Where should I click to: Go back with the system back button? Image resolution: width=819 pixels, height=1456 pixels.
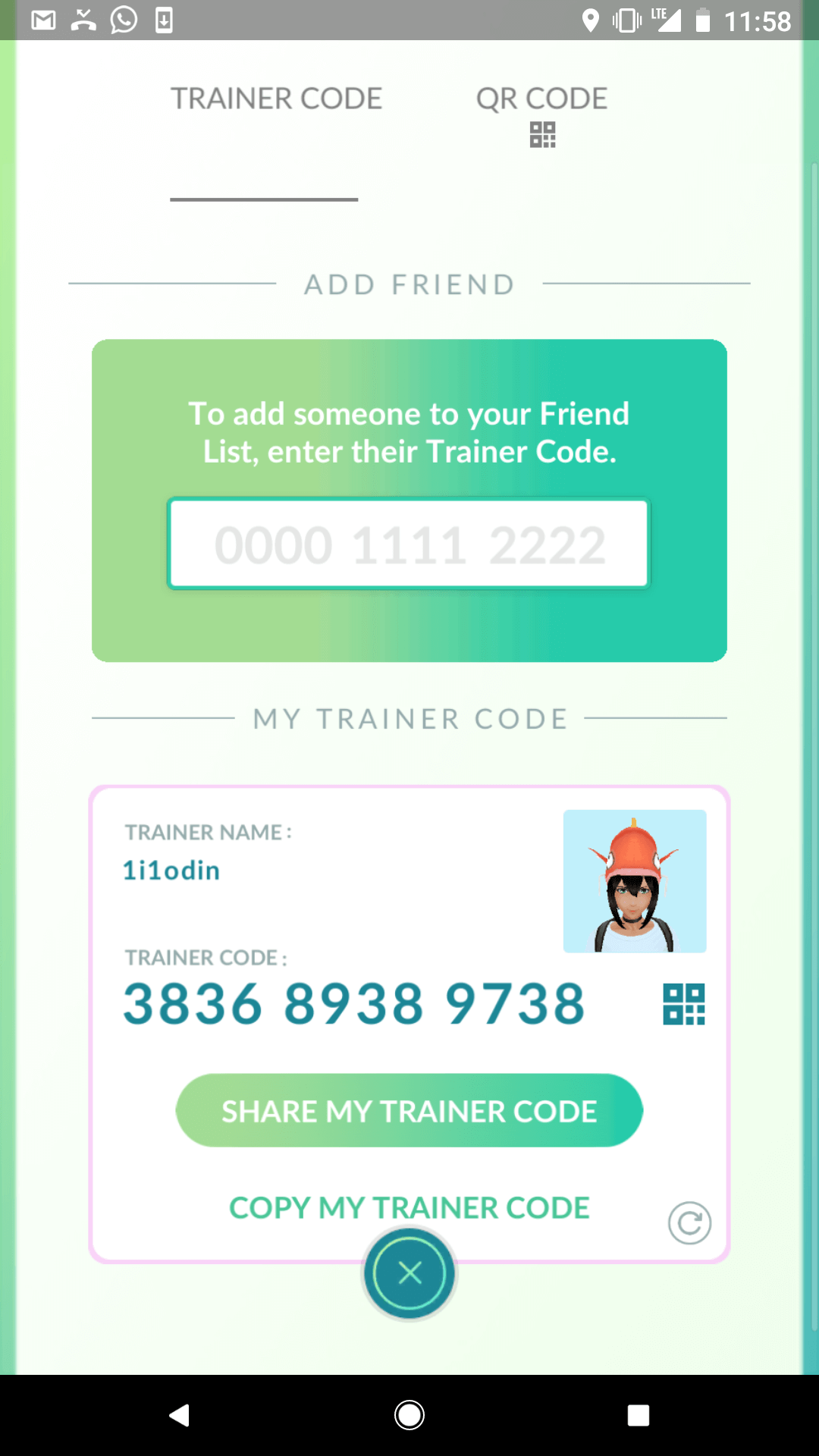pyautogui.click(x=180, y=1415)
